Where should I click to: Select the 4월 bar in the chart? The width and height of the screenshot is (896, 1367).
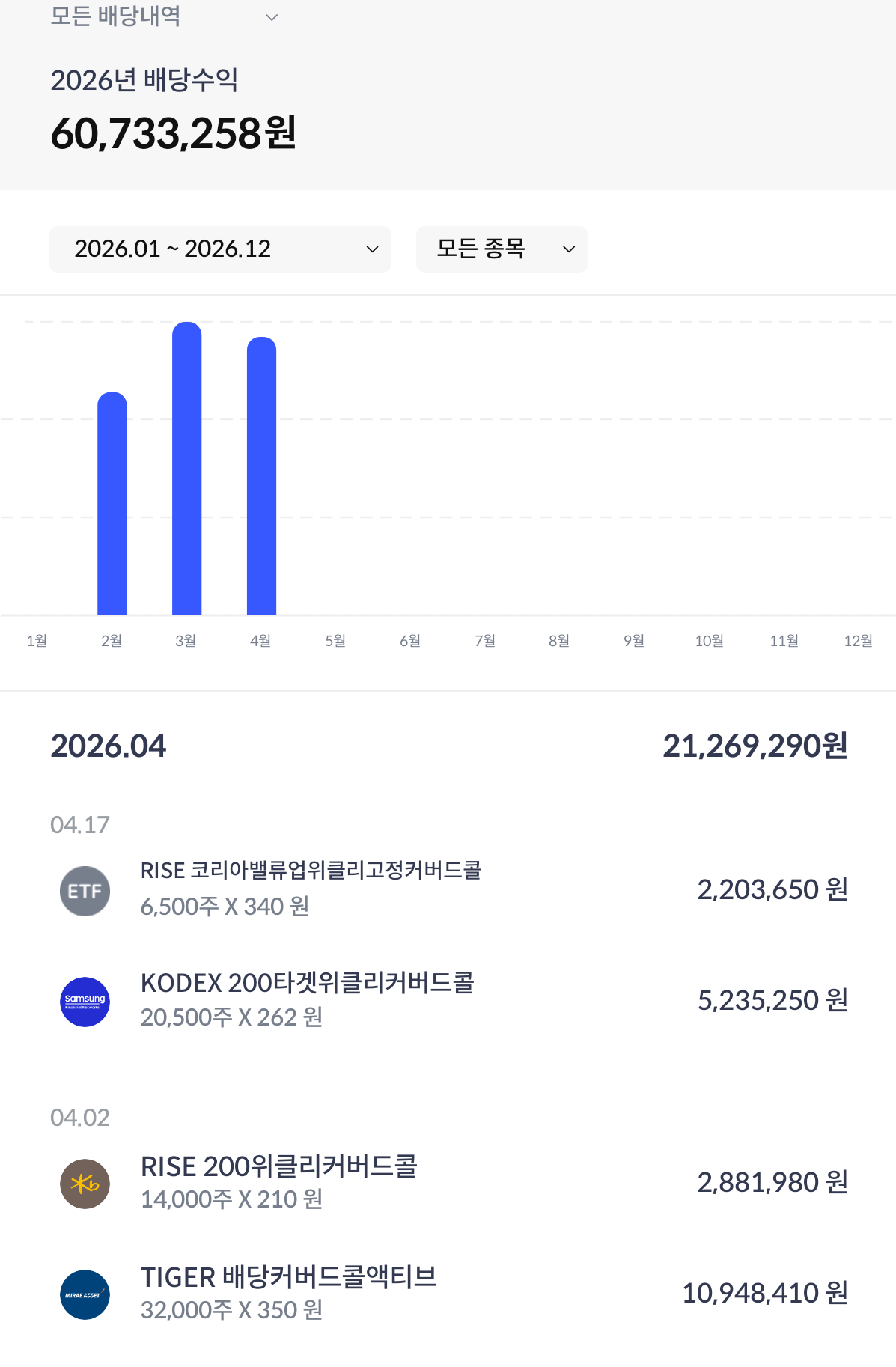click(x=261, y=476)
